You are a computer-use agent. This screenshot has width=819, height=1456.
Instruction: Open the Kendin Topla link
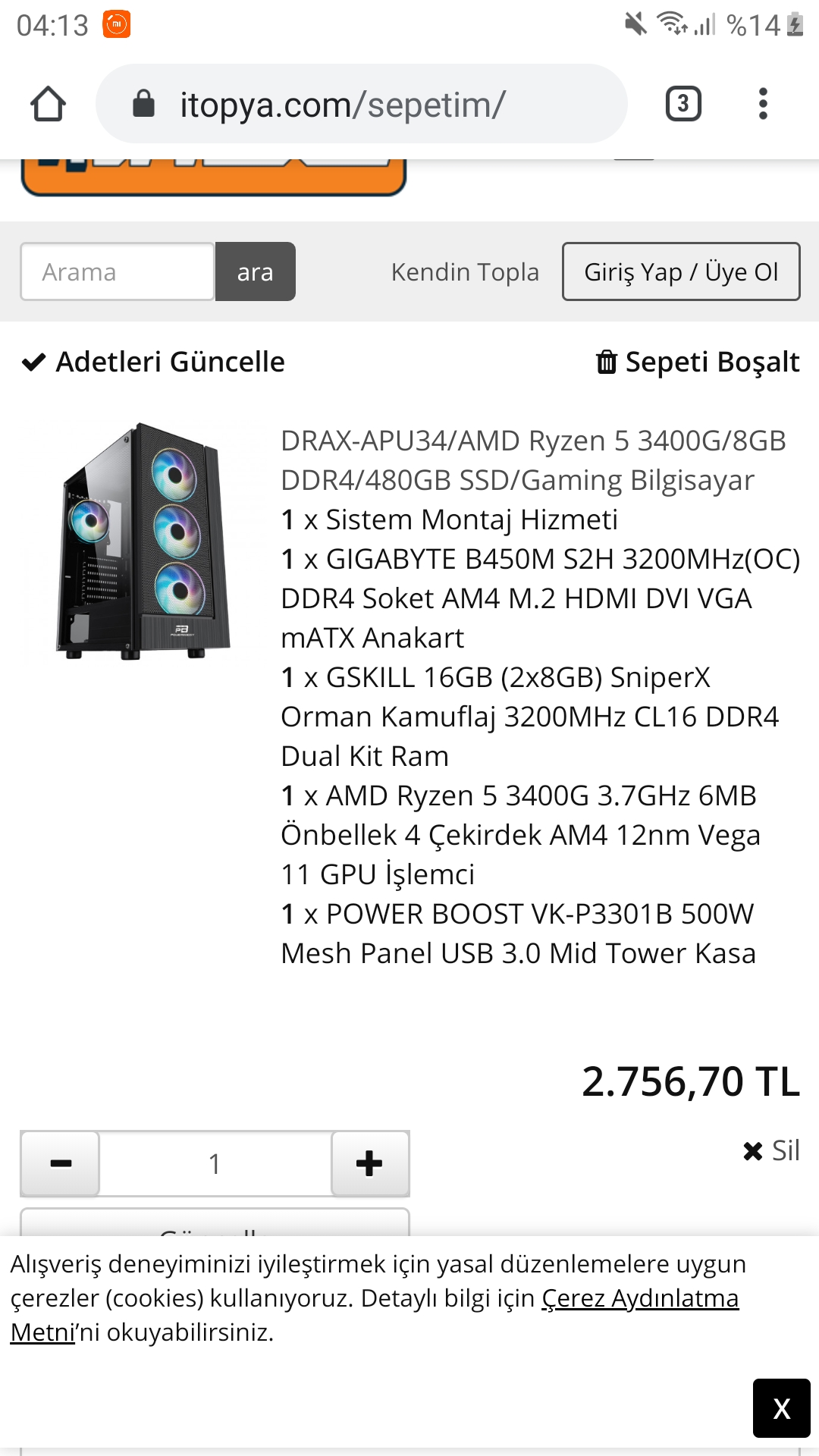[465, 271]
